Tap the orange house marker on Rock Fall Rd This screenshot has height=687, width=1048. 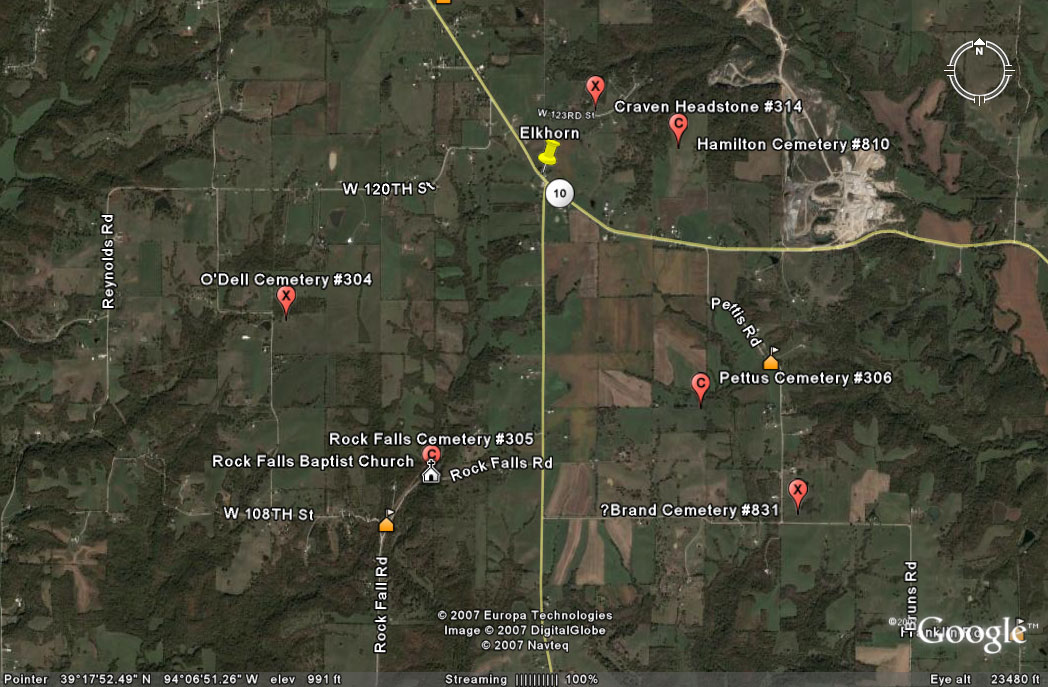pyautogui.click(x=386, y=523)
